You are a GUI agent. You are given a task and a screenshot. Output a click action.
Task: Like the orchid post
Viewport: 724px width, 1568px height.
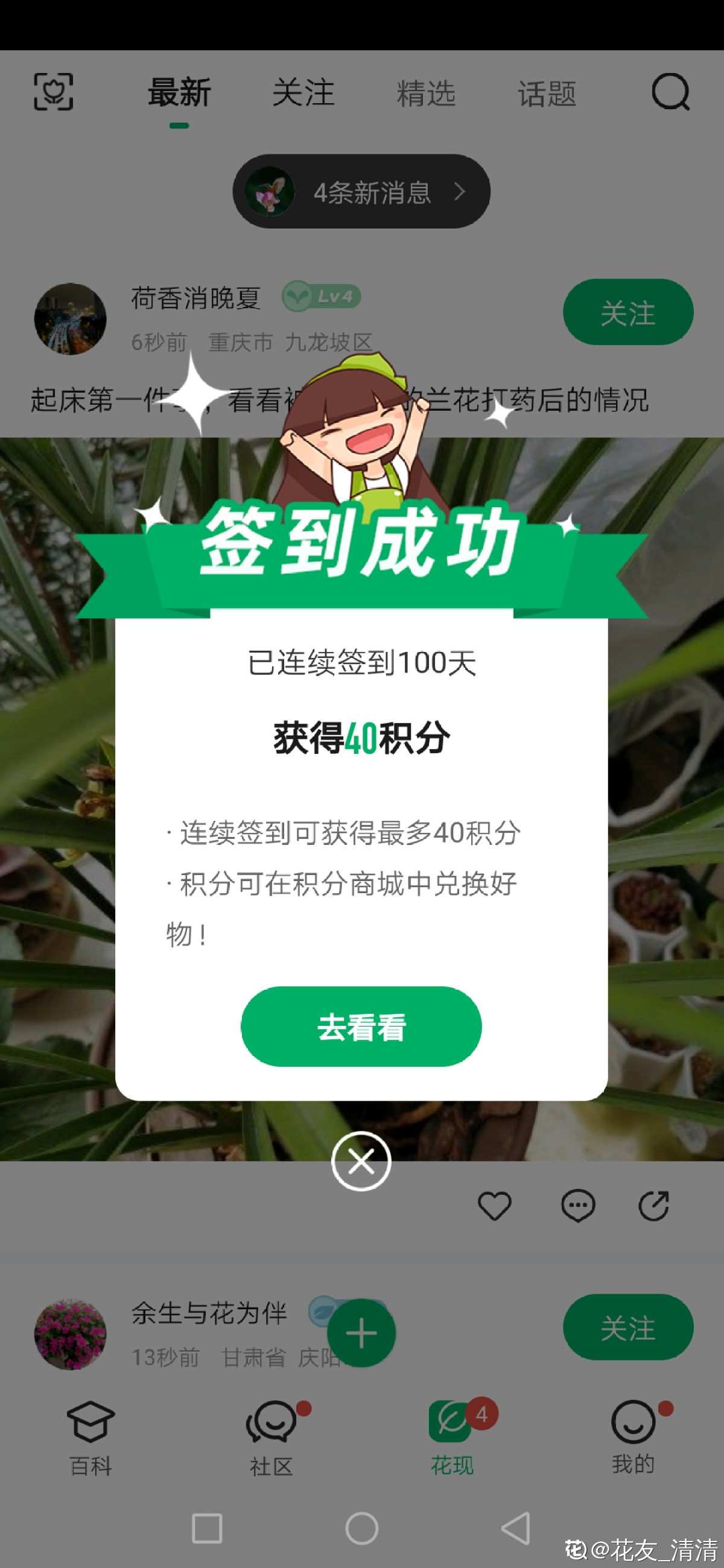click(x=494, y=1206)
